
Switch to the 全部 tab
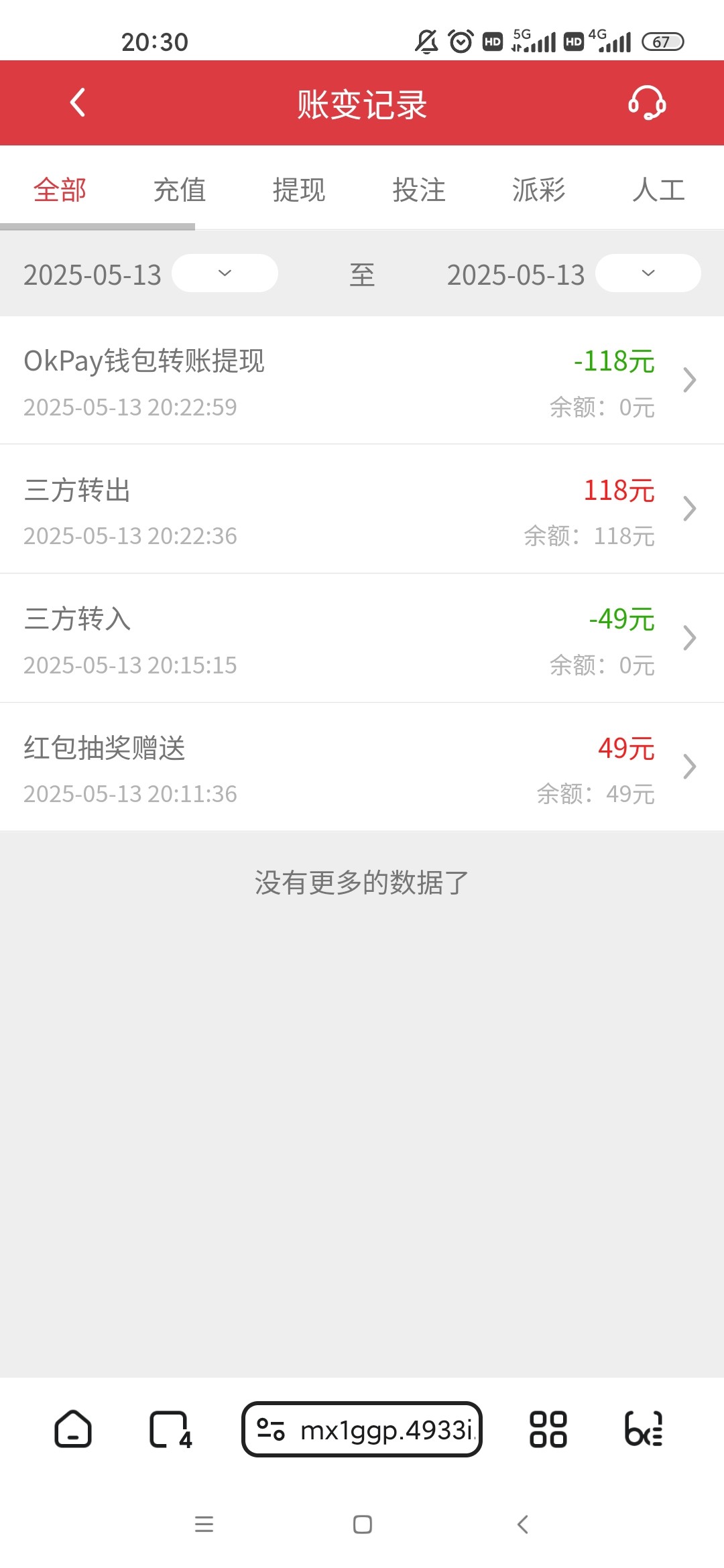click(60, 190)
